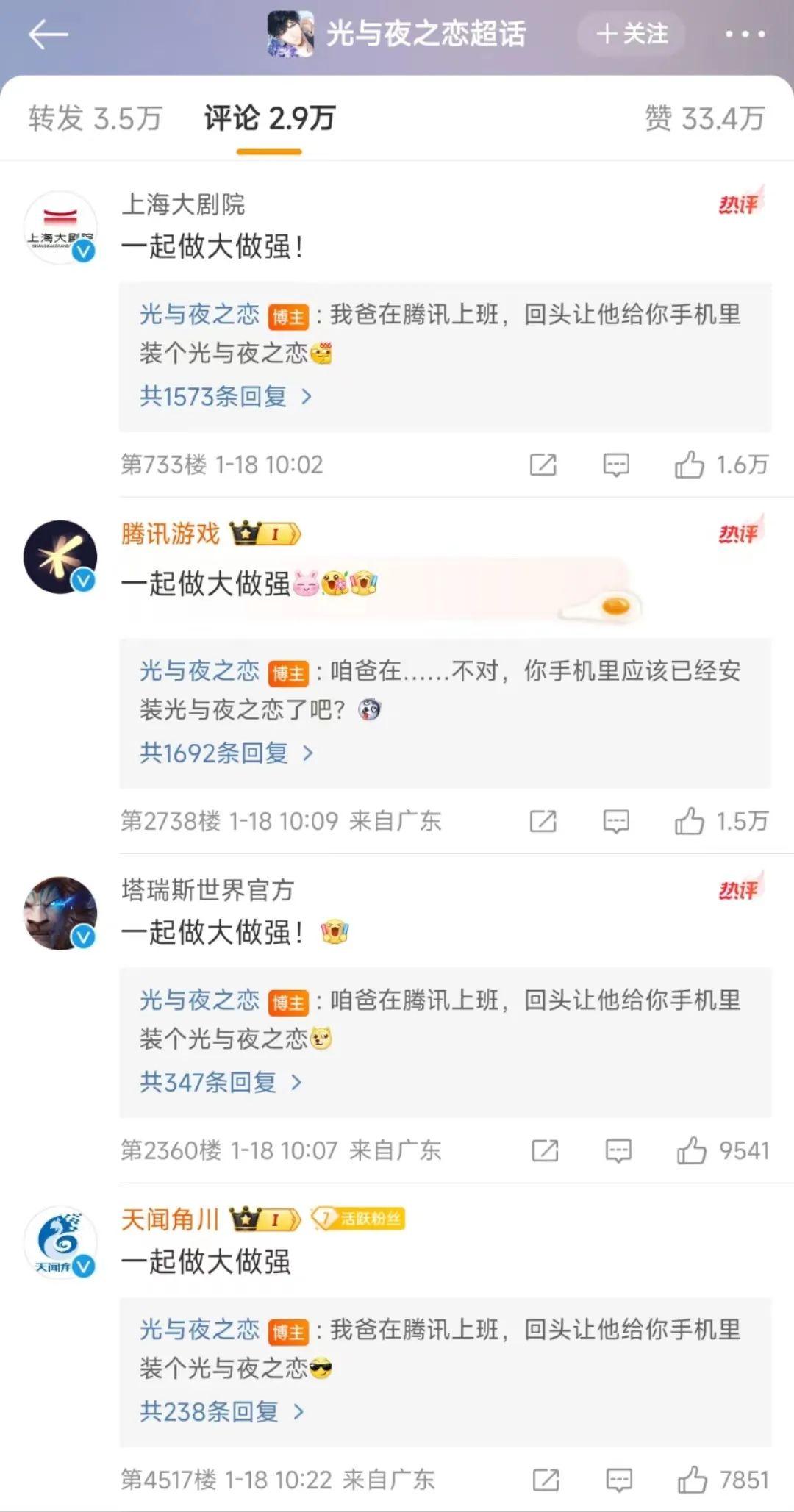Switch to the 转发 3.5万 tab
Image resolution: width=794 pixels, height=1512 pixels.
pos(95,118)
